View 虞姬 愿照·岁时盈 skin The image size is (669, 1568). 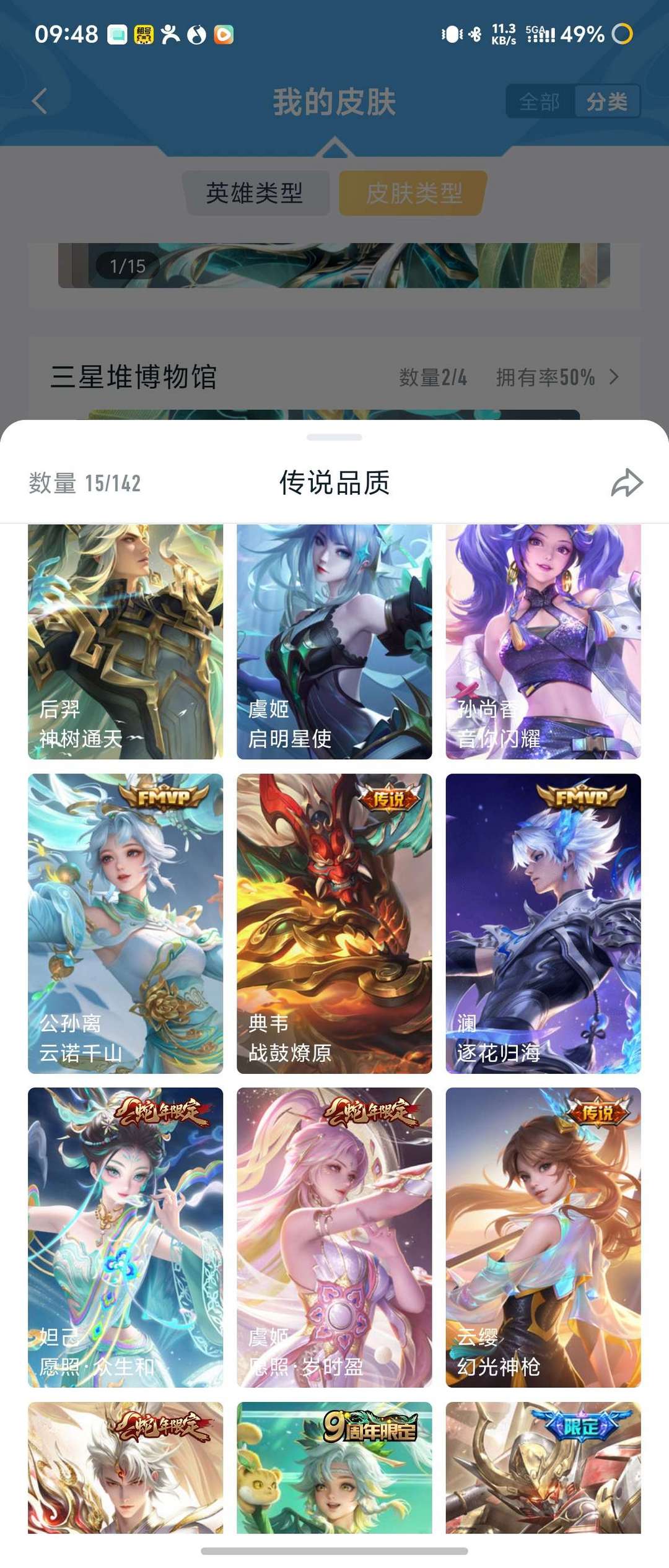[x=334, y=1237]
